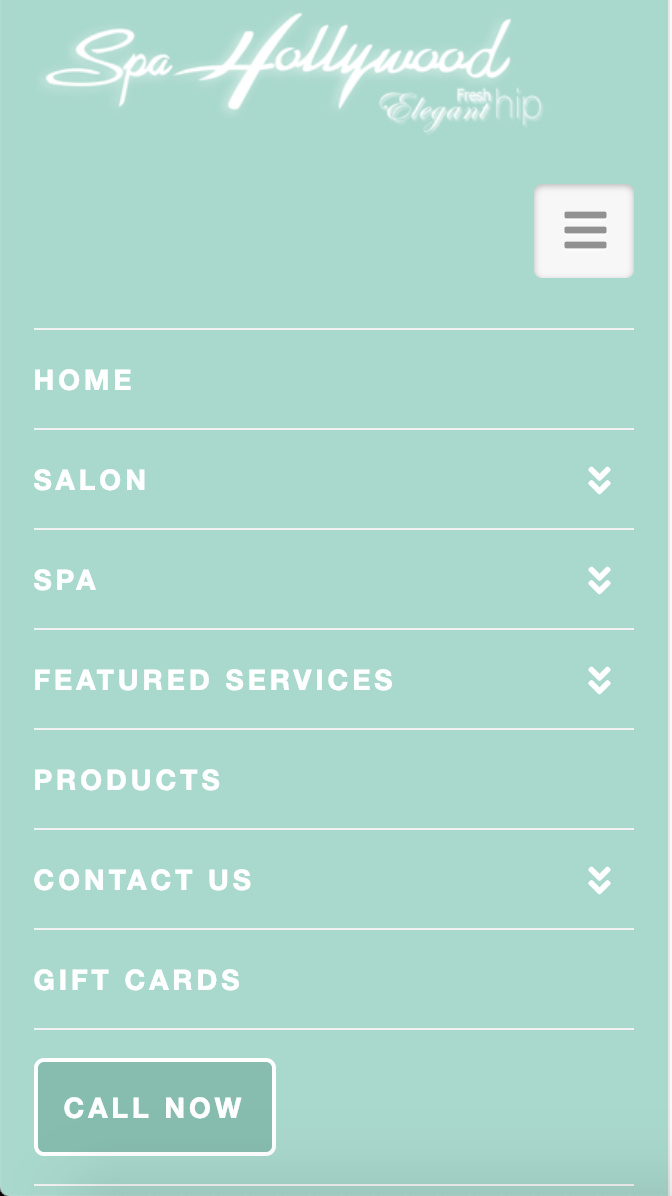Open the Gift Cards page
672x1196 pixels.
[137, 979]
